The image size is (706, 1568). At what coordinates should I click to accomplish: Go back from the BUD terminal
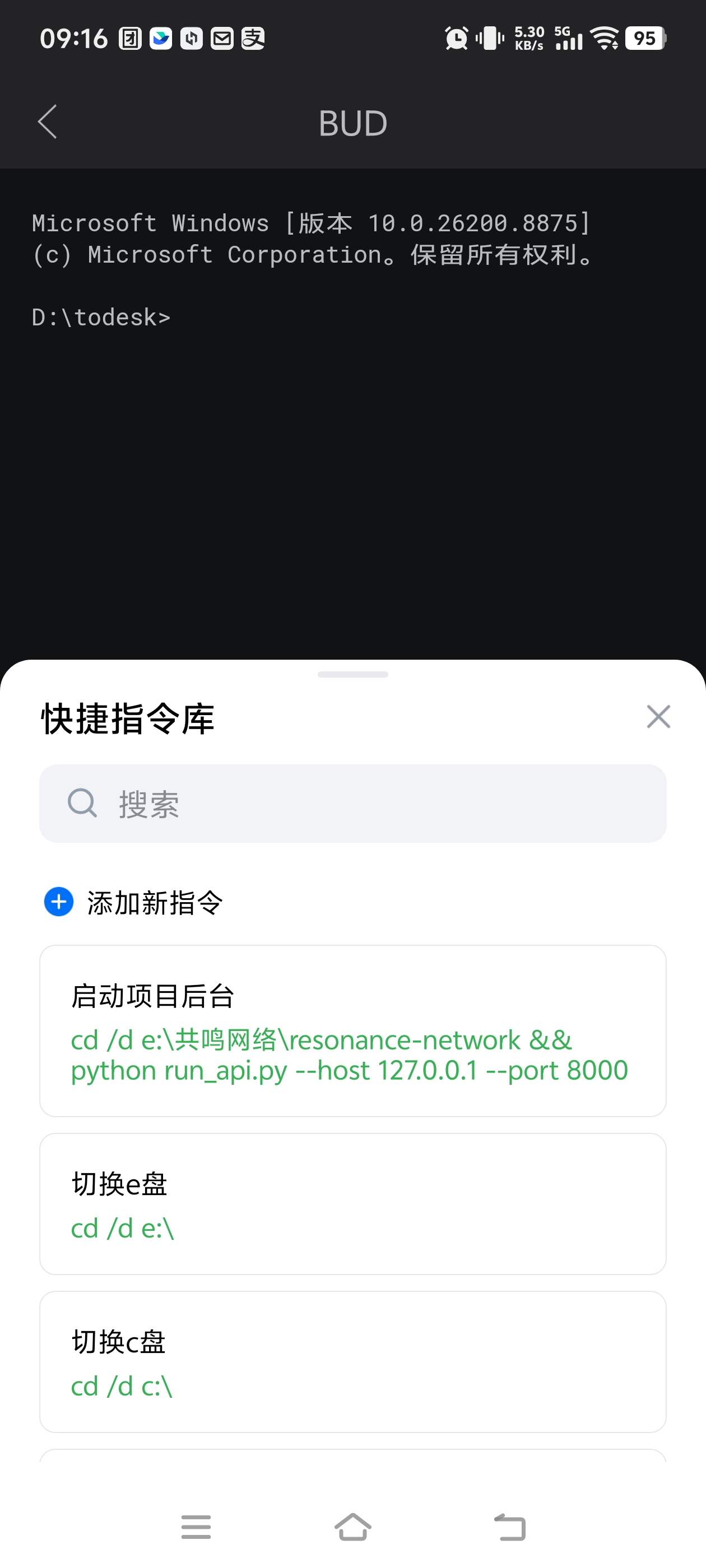pos(48,122)
